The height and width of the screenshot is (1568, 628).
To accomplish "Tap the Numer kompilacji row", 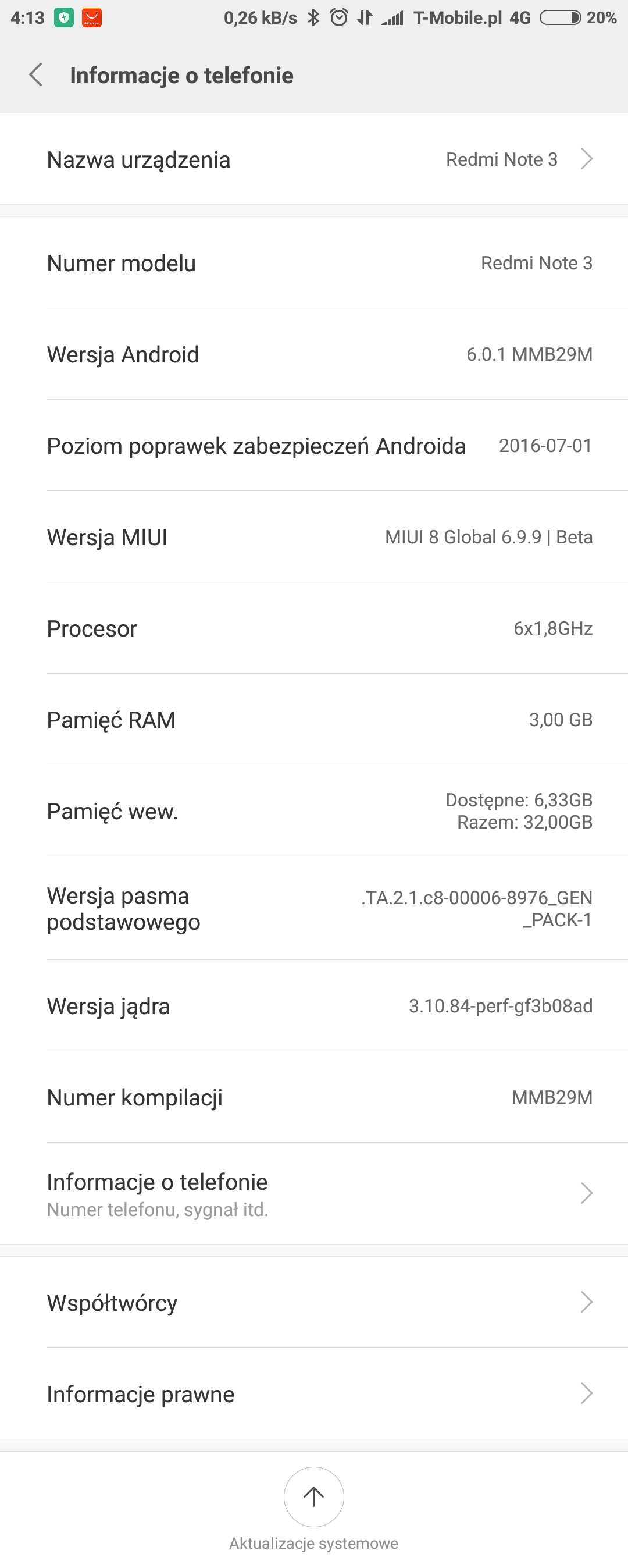I will tap(314, 1097).
